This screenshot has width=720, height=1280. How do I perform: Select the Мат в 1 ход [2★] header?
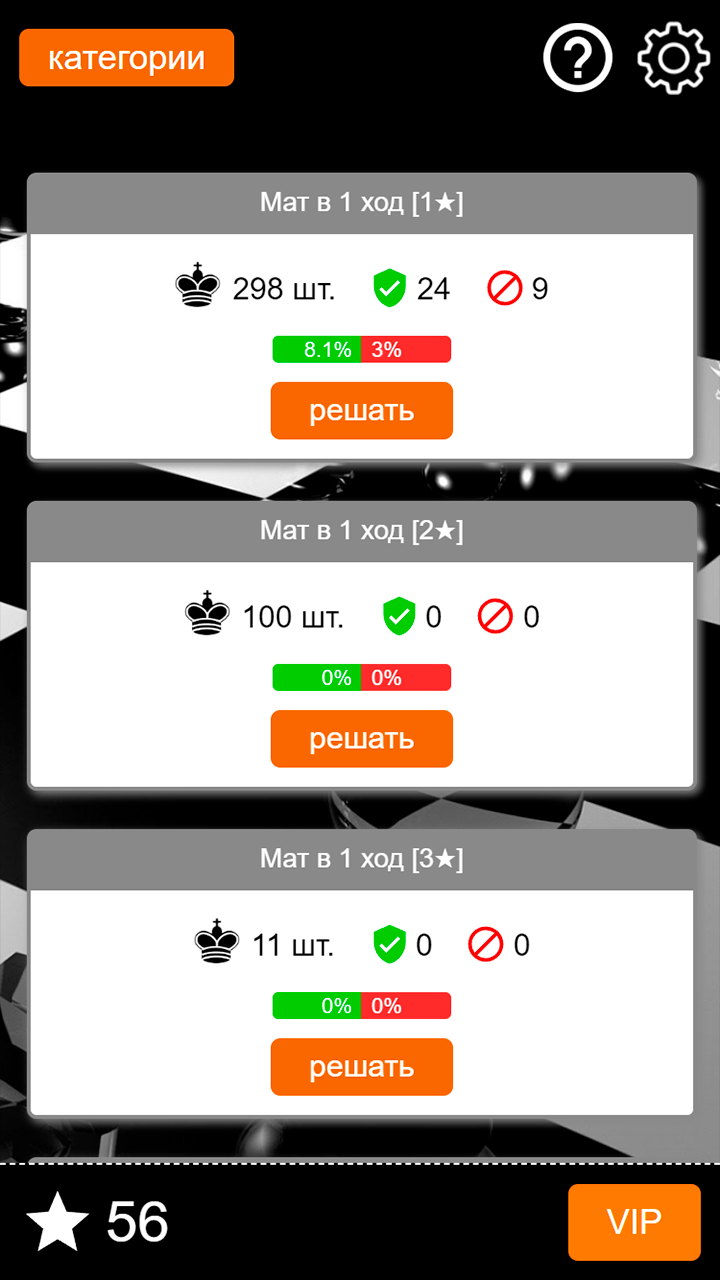360,530
